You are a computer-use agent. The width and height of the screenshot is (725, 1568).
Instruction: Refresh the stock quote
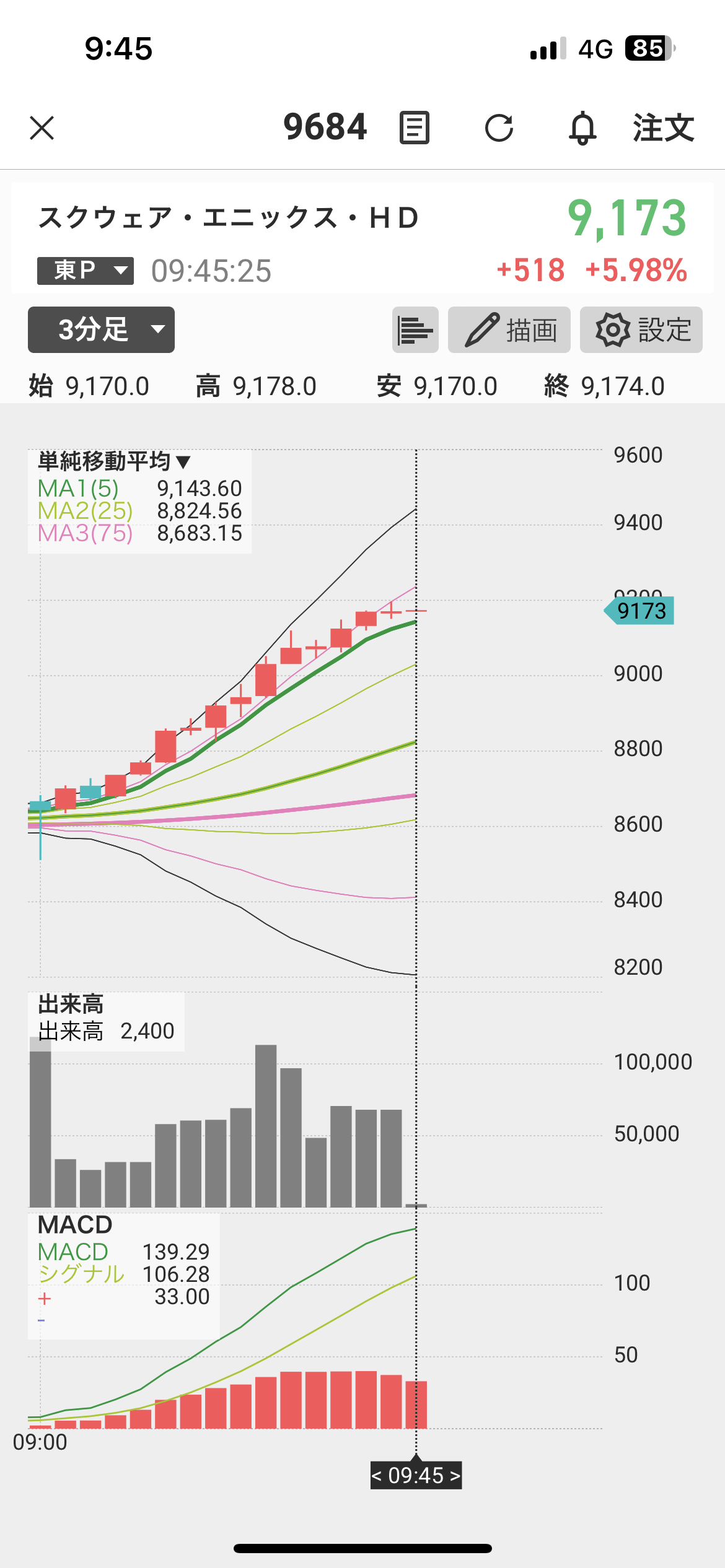[499, 128]
